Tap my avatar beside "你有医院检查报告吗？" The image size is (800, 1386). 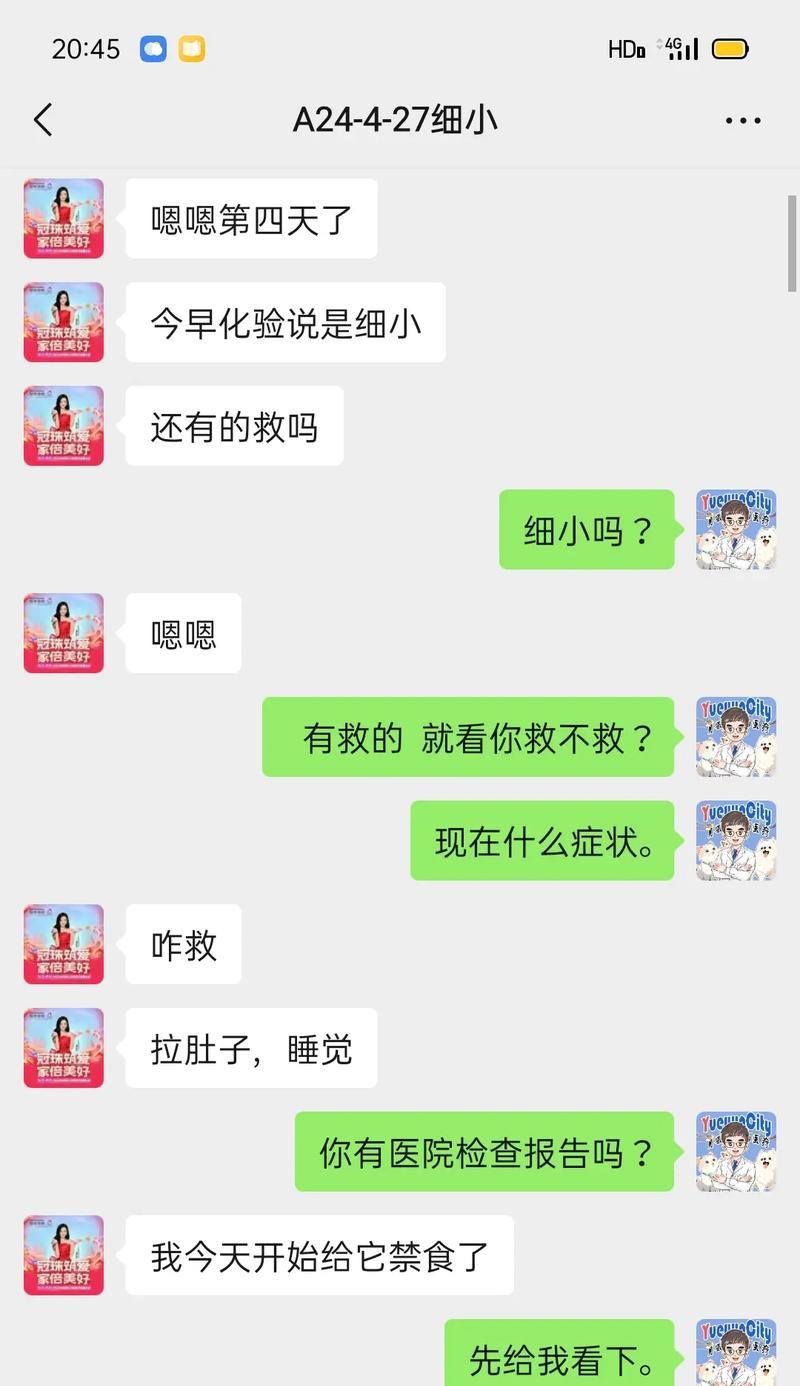[736, 1152]
